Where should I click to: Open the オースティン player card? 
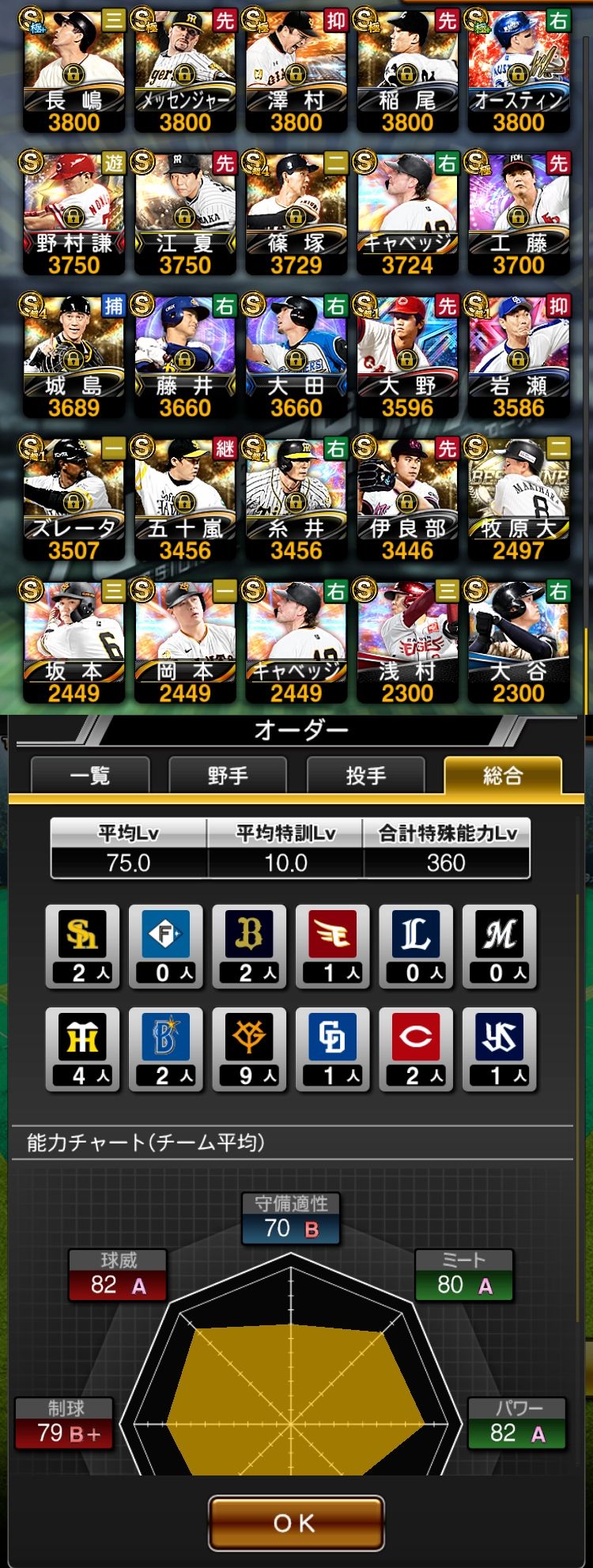pos(519,71)
